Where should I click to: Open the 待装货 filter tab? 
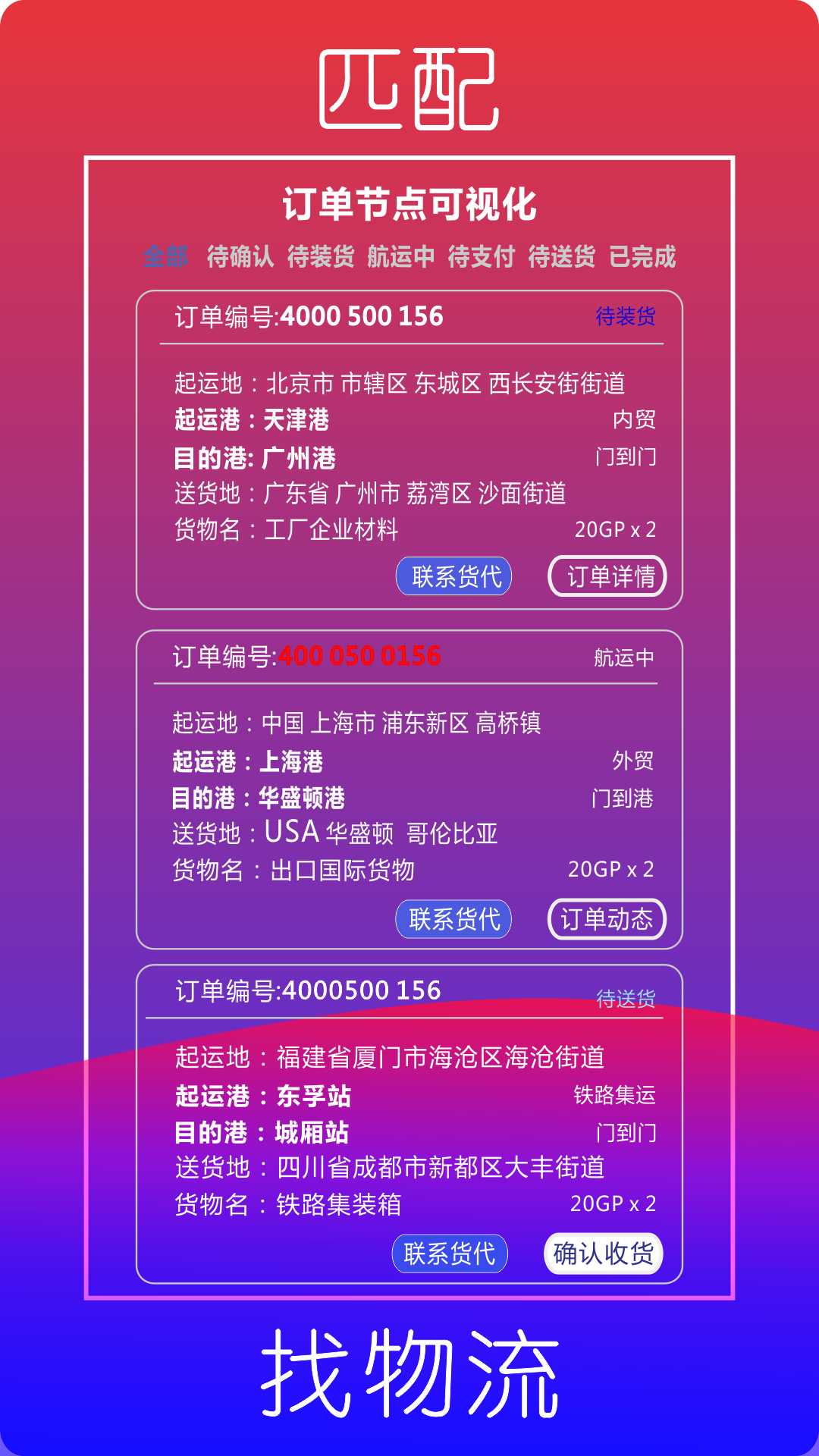[321, 258]
